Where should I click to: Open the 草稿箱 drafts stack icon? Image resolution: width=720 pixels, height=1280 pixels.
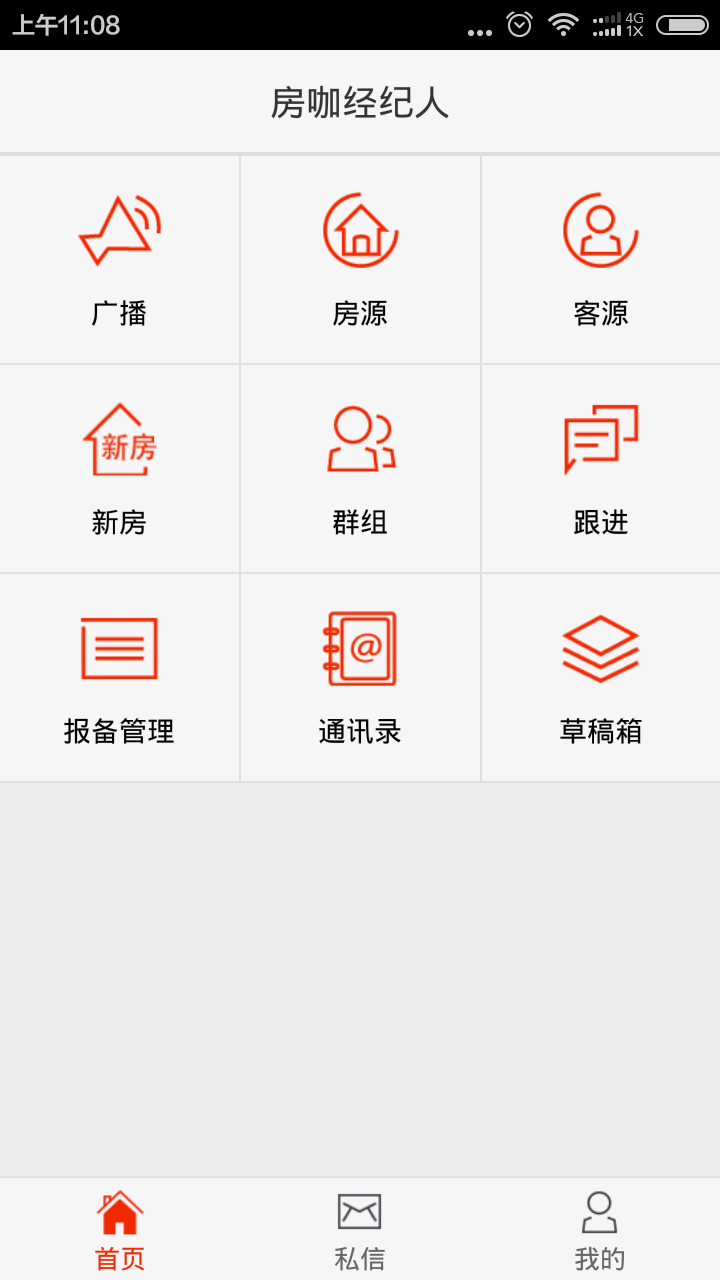599,648
